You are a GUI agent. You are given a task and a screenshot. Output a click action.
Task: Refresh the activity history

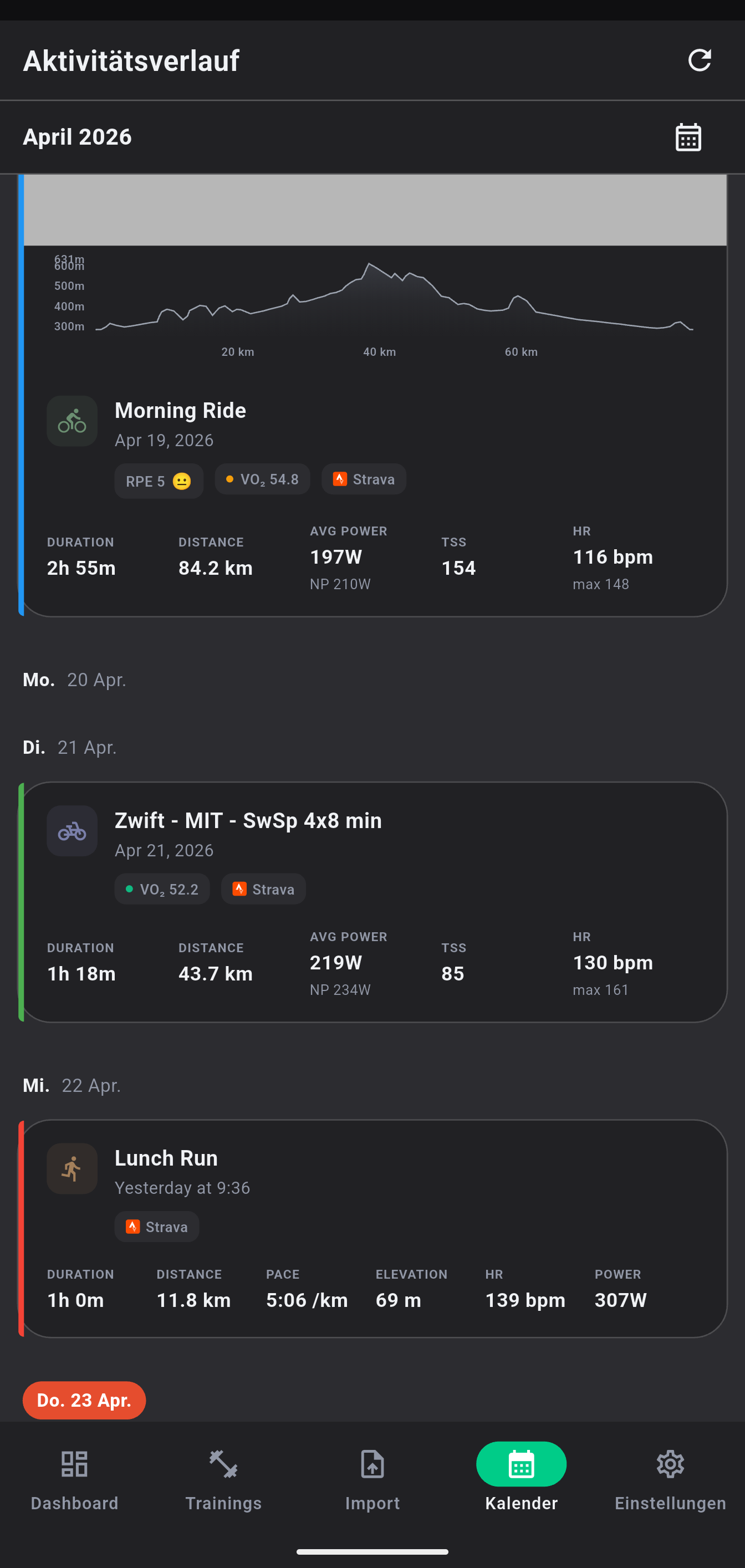tap(701, 60)
